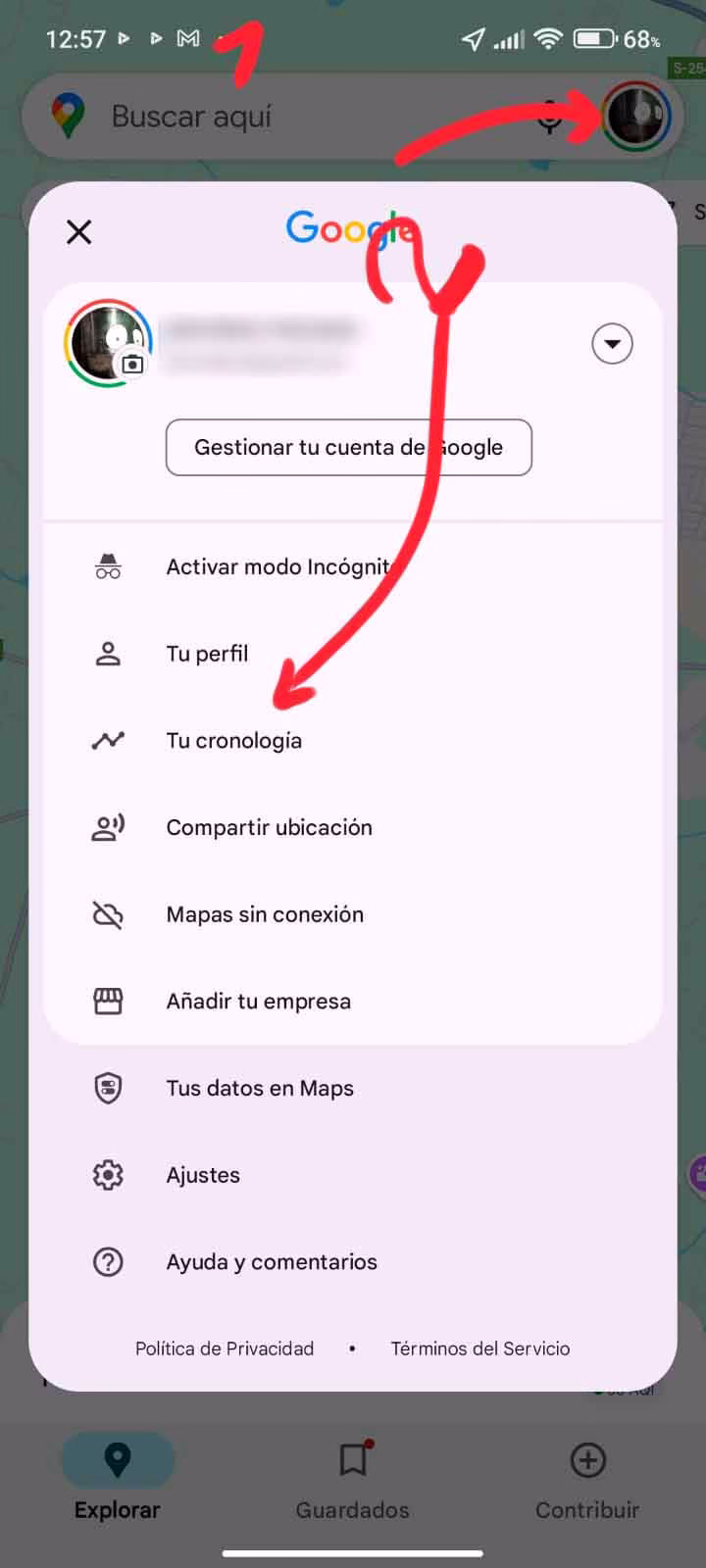Viewport: 706px width, 1568px height.
Task: Expand the account switcher dropdown arrow
Action: [x=612, y=344]
